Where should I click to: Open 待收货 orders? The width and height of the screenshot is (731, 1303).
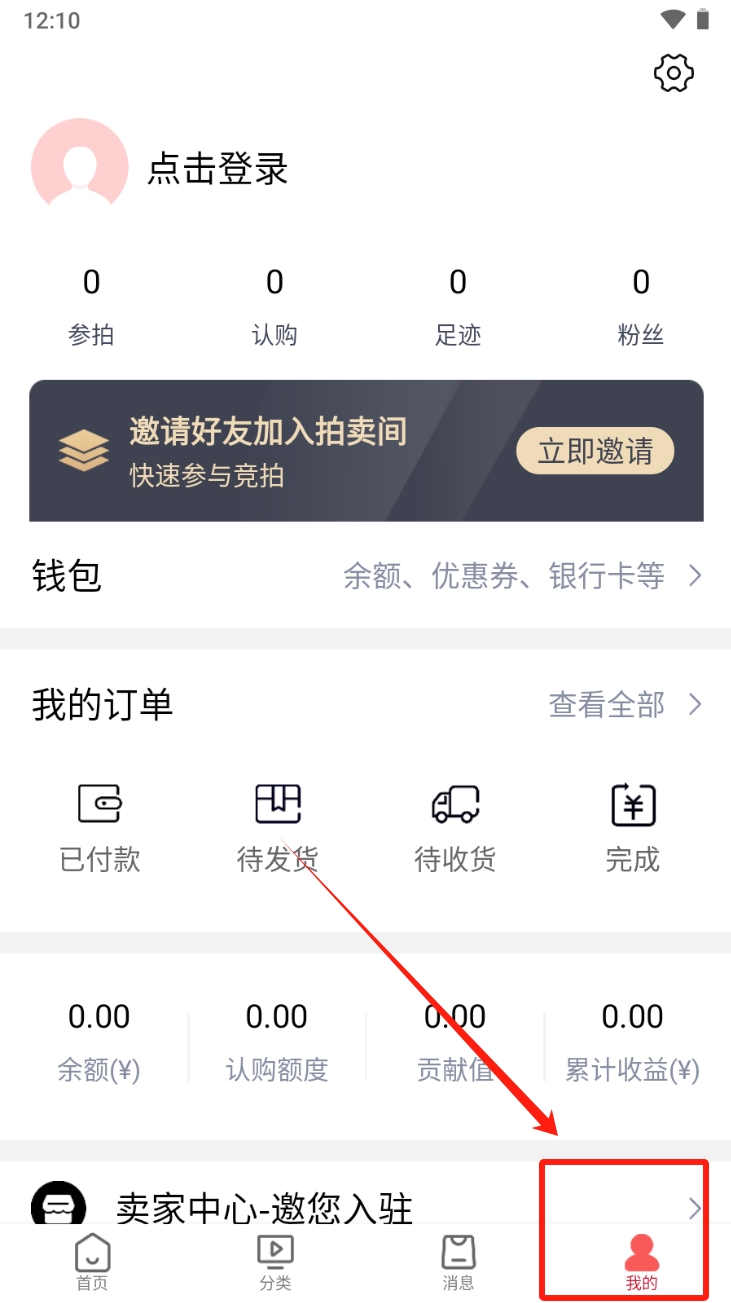(455, 827)
